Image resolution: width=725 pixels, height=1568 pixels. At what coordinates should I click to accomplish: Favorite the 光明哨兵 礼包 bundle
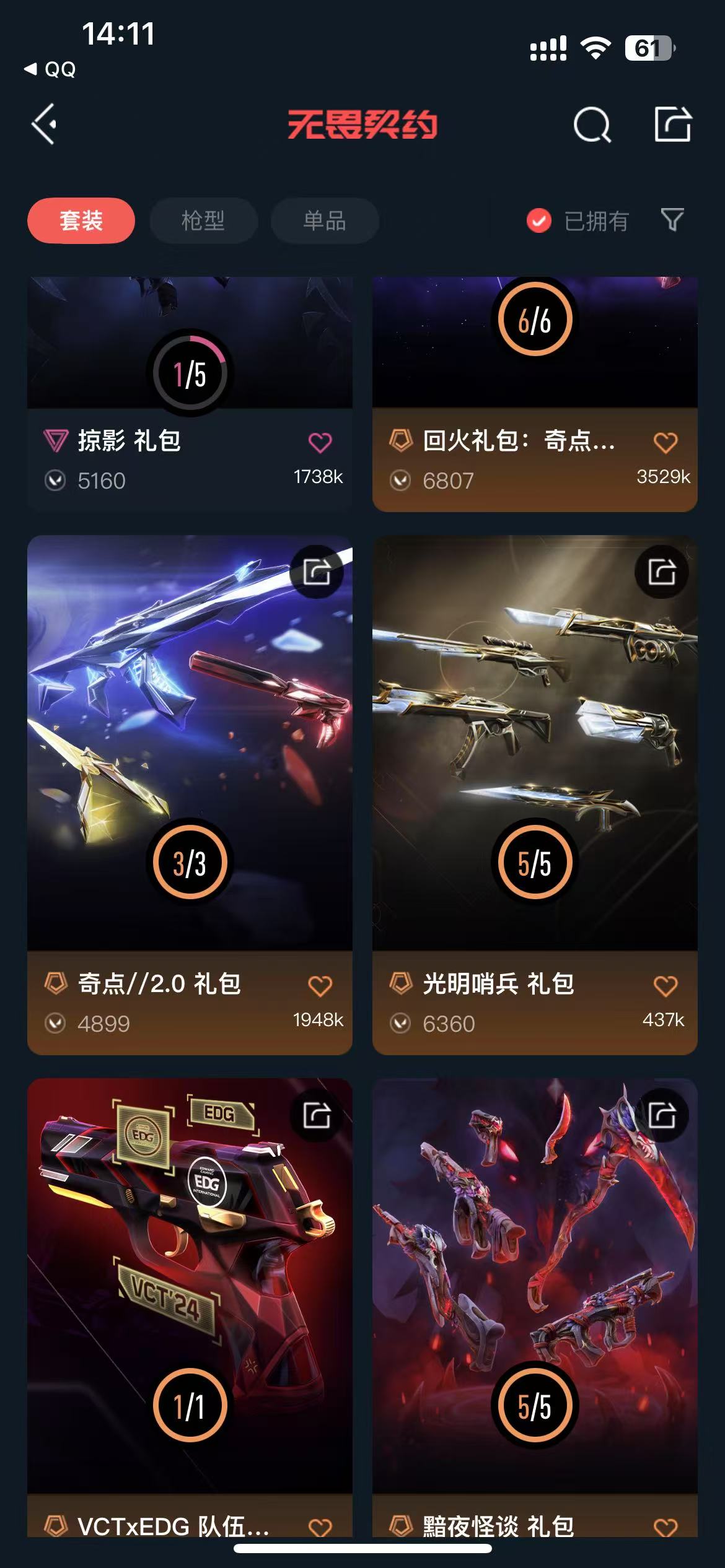click(x=666, y=985)
